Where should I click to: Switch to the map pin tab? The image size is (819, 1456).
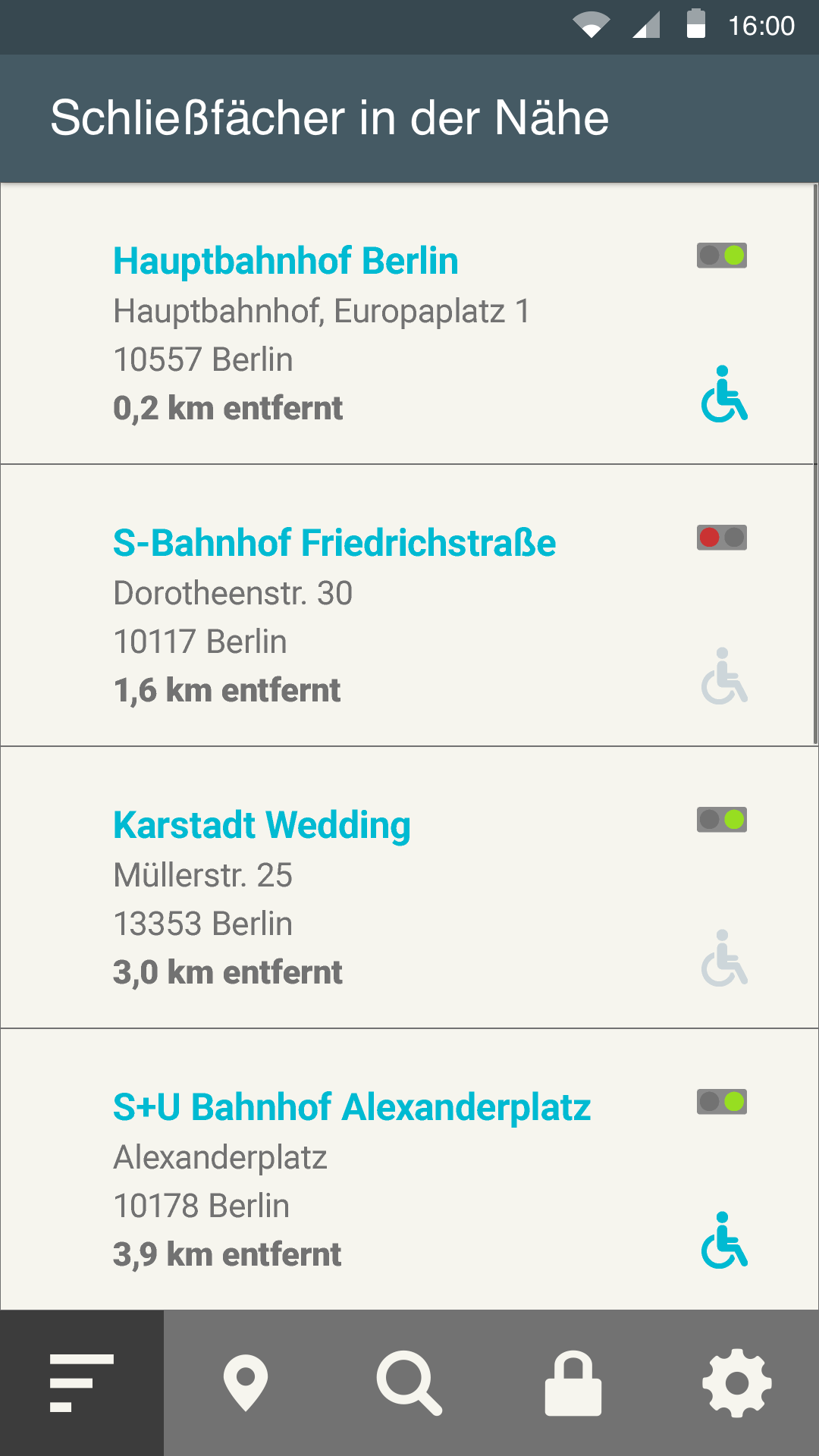tap(246, 1382)
